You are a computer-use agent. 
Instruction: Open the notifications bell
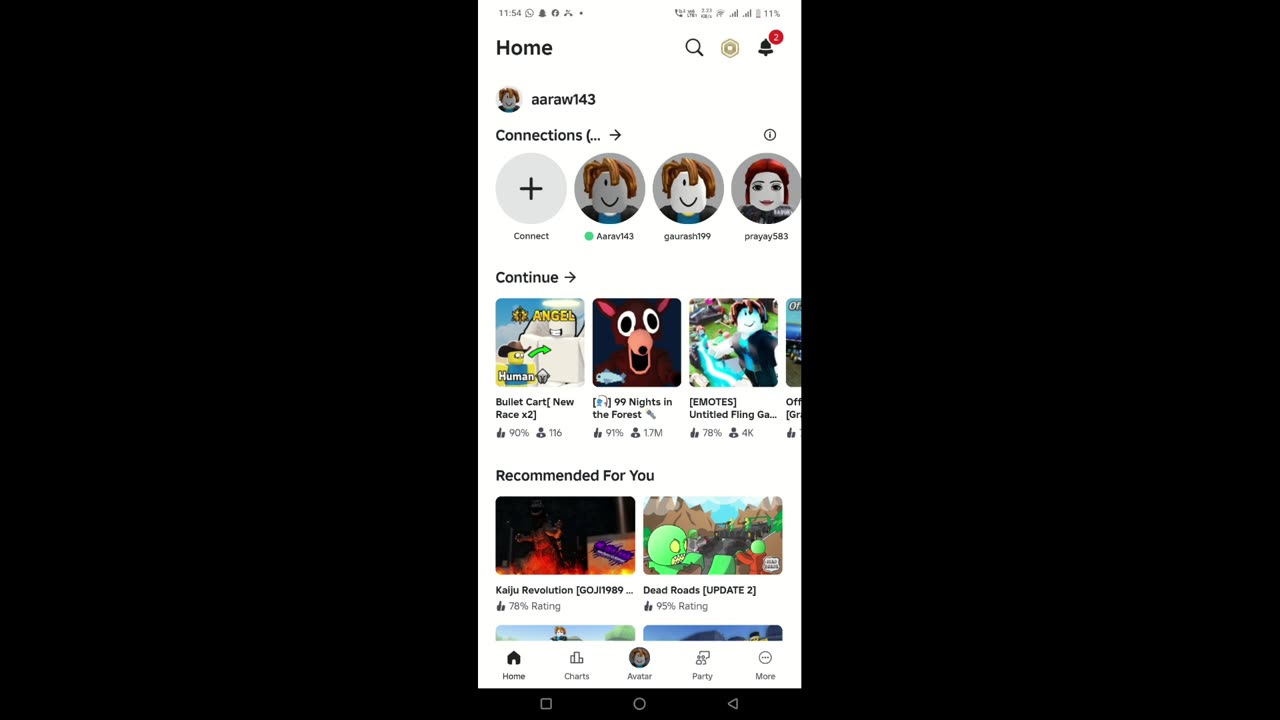[x=766, y=48]
